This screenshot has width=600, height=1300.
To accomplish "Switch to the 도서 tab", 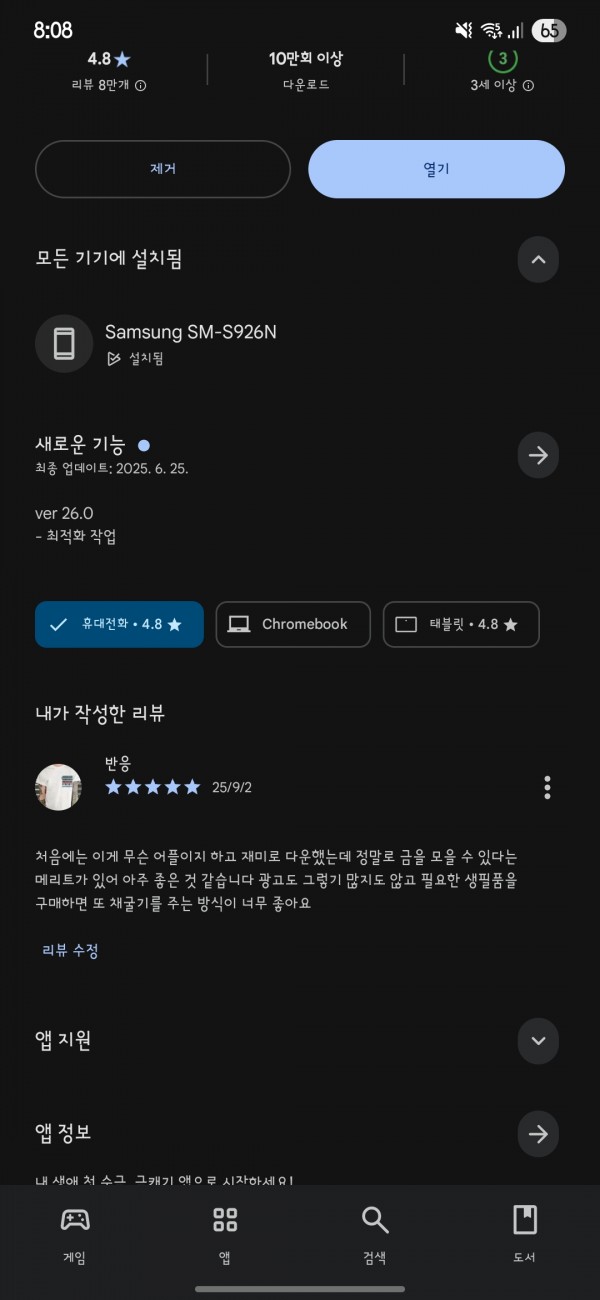I will [x=524, y=1235].
